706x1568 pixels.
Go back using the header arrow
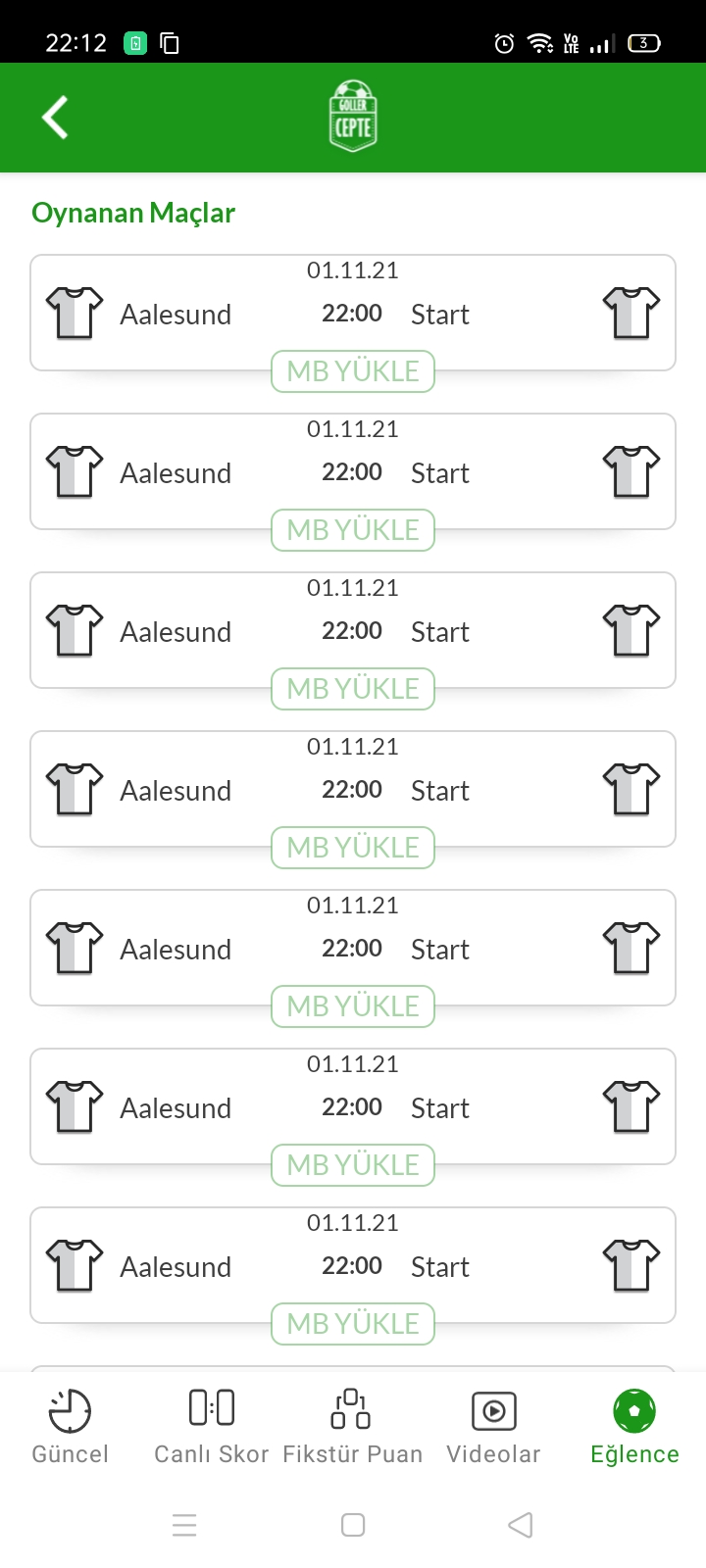click(x=56, y=118)
